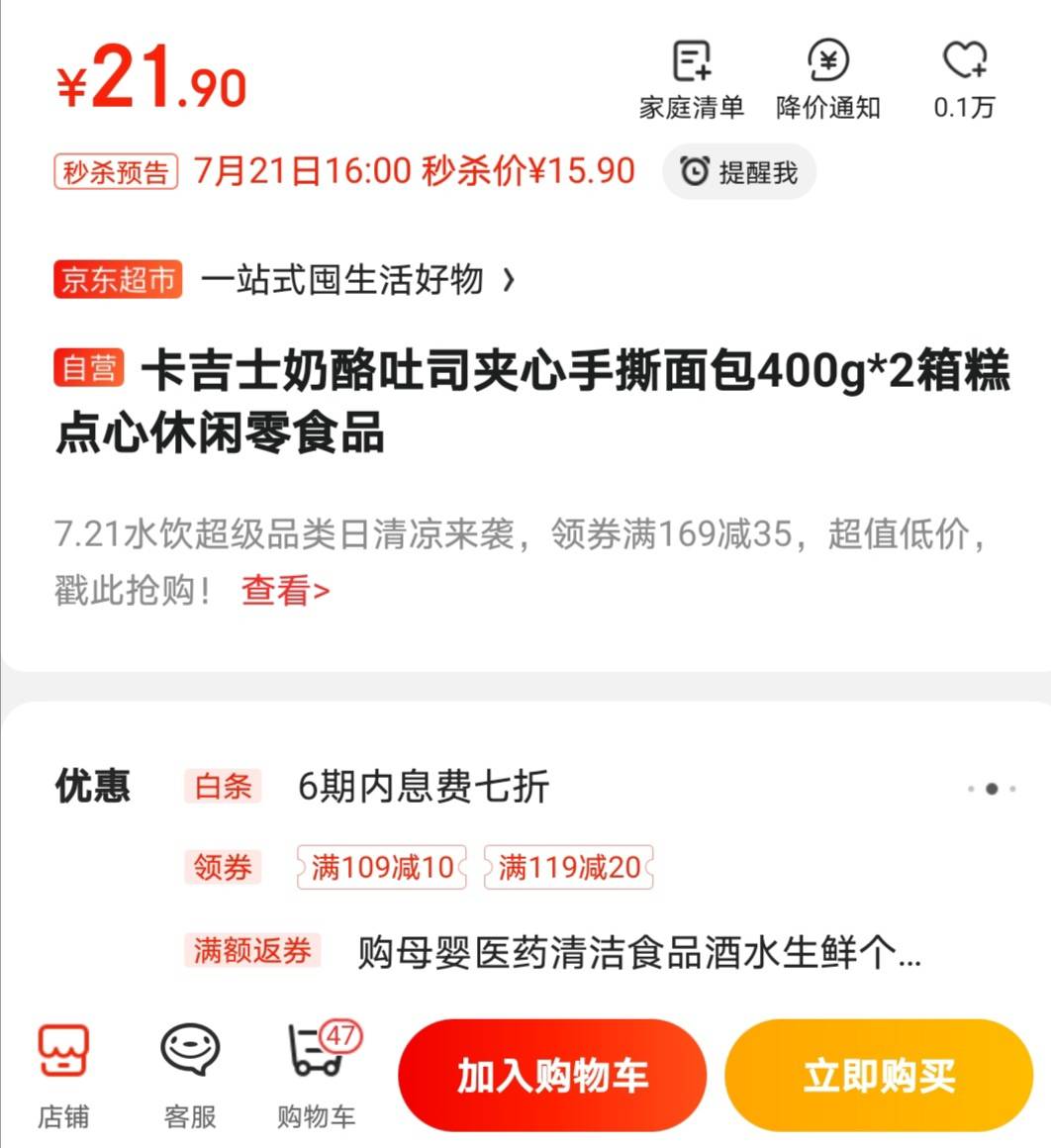
Task: Contact 客服 customer service
Action: 190,1076
